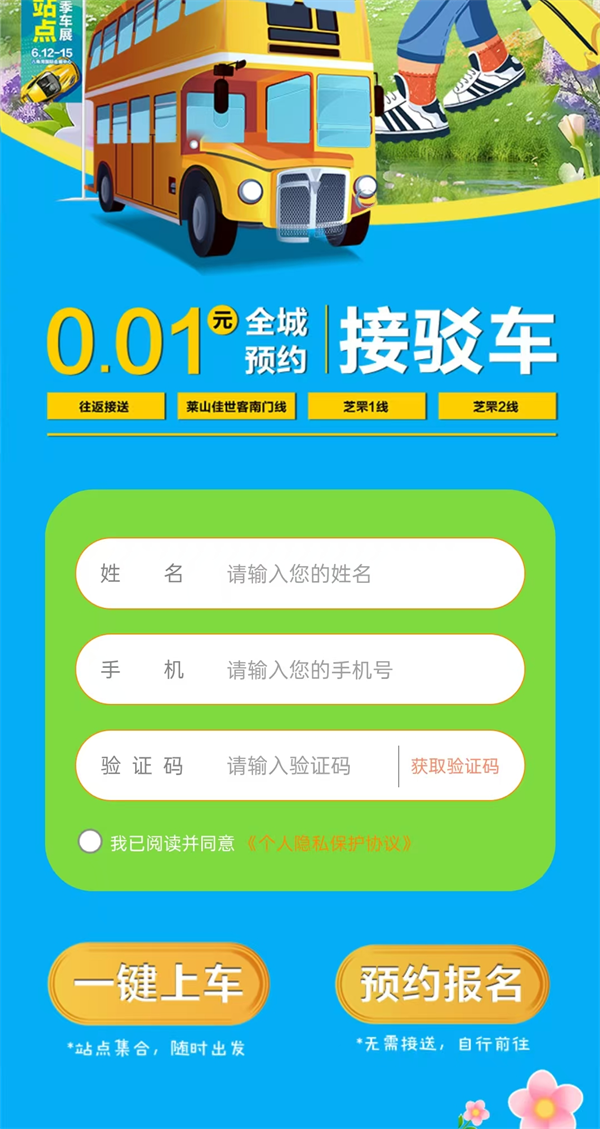Tap 获取验证码 to request a code

(454, 766)
